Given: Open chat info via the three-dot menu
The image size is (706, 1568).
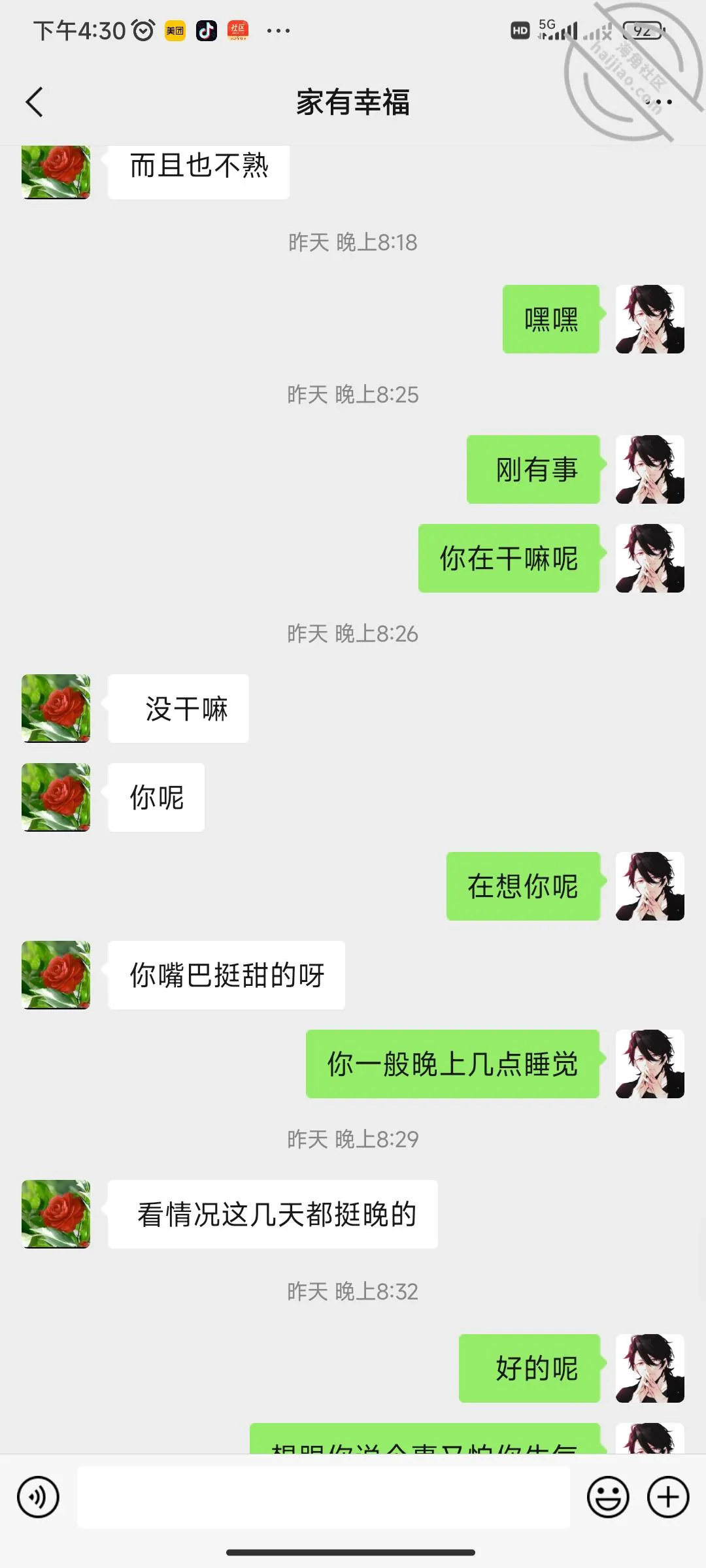Looking at the screenshot, I should (x=658, y=102).
